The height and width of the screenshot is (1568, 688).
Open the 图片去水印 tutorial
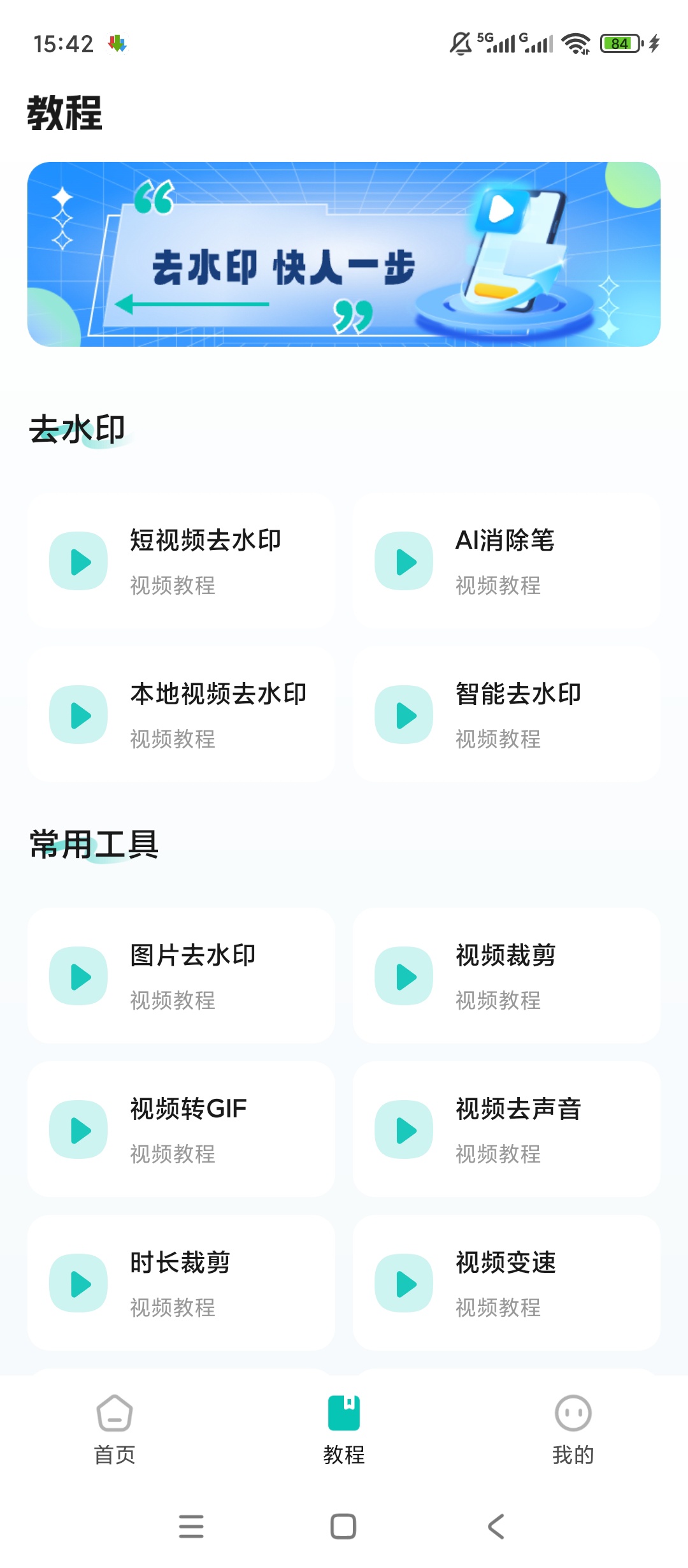click(181, 976)
